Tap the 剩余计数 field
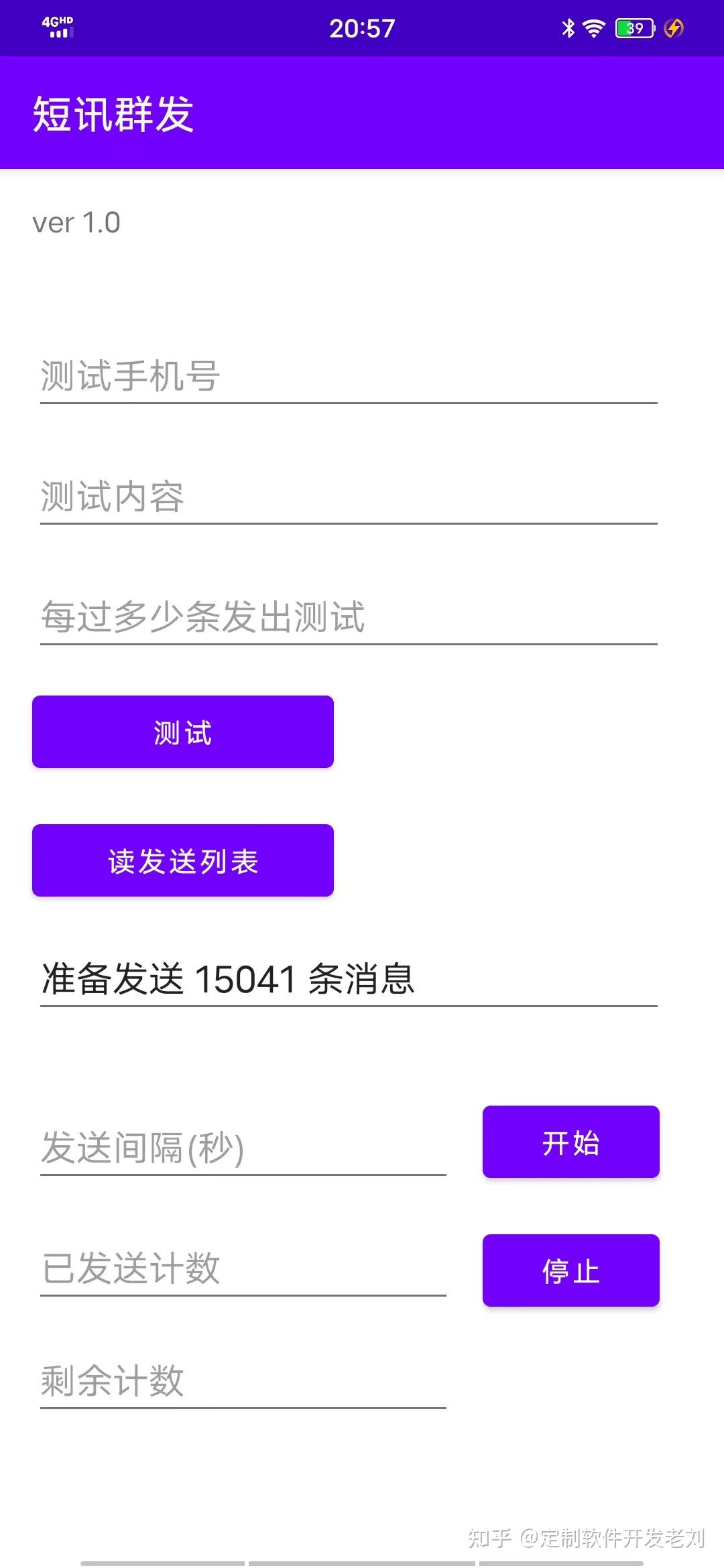The width and height of the screenshot is (724, 1568). 243,1382
